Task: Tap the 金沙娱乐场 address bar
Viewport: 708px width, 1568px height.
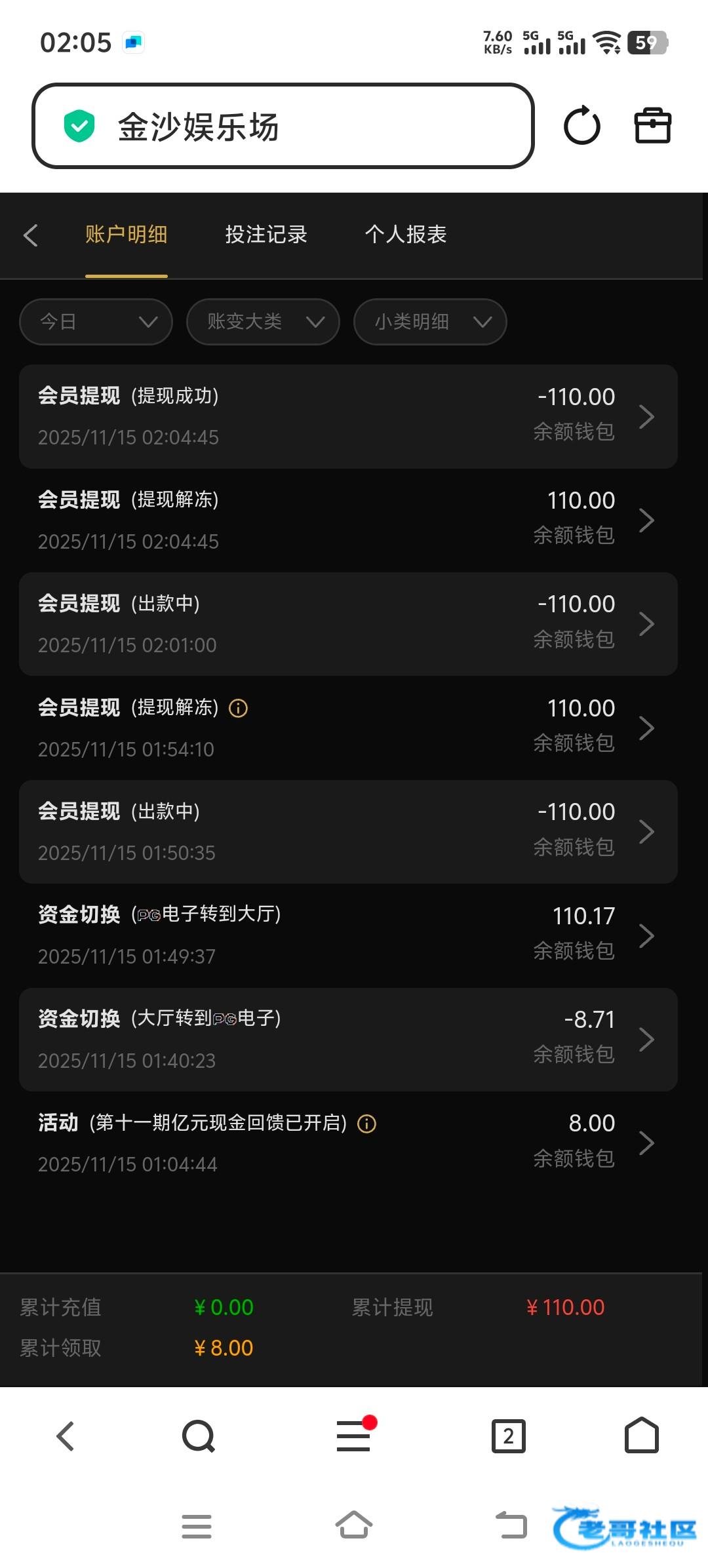Action: tap(283, 126)
